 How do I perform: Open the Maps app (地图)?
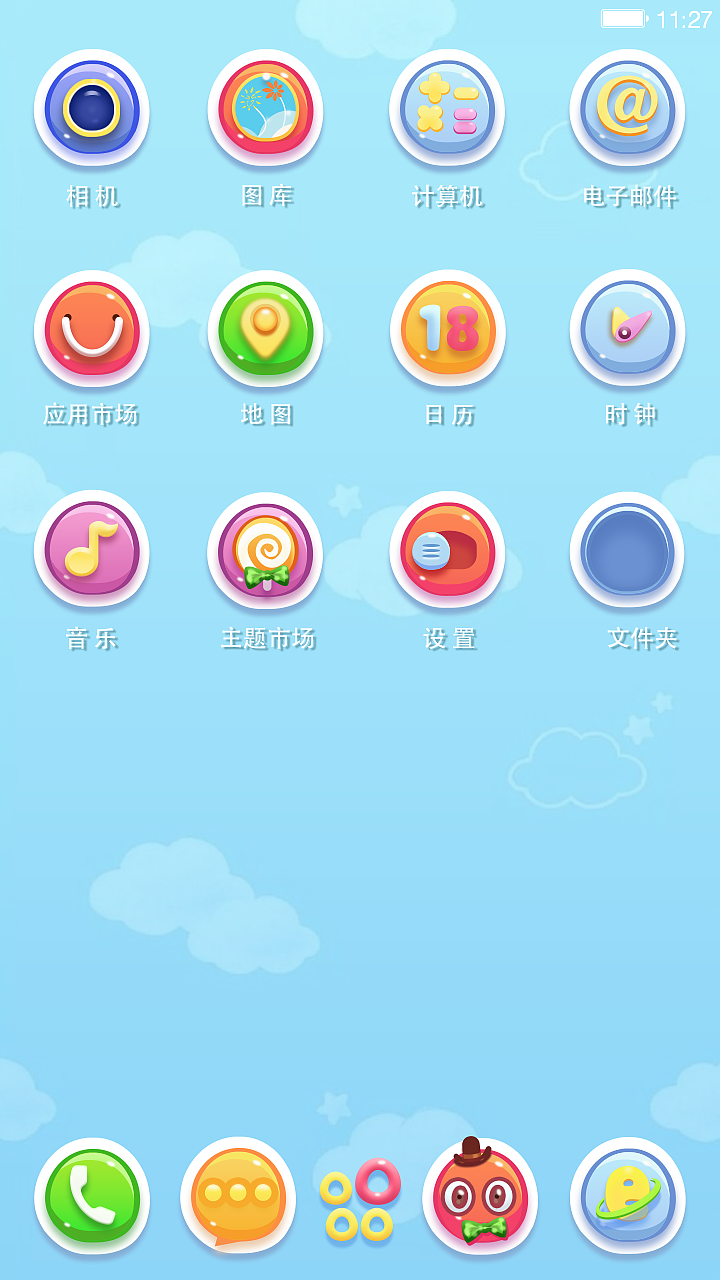coord(266,330)
